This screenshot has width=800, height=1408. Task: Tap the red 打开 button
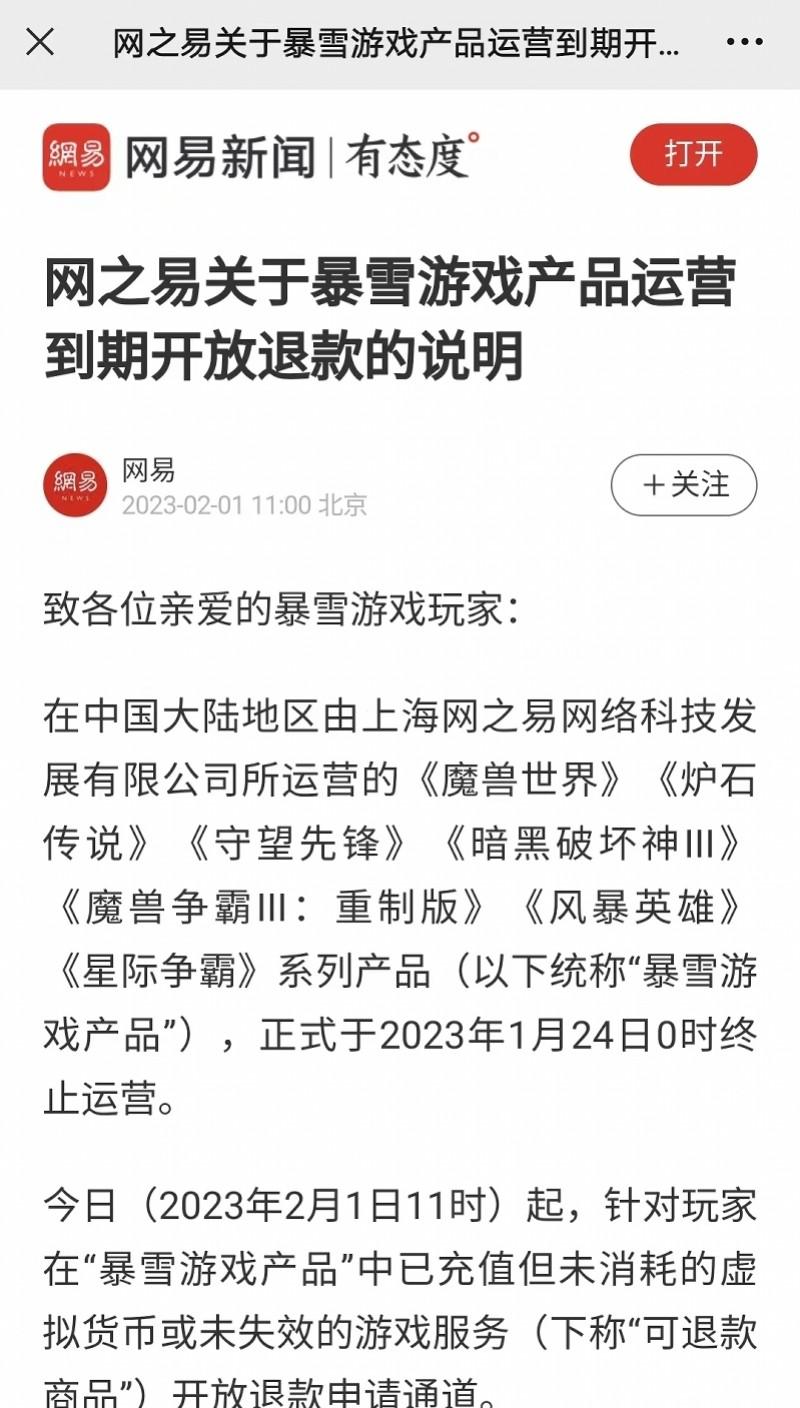[x=693, y=155]
